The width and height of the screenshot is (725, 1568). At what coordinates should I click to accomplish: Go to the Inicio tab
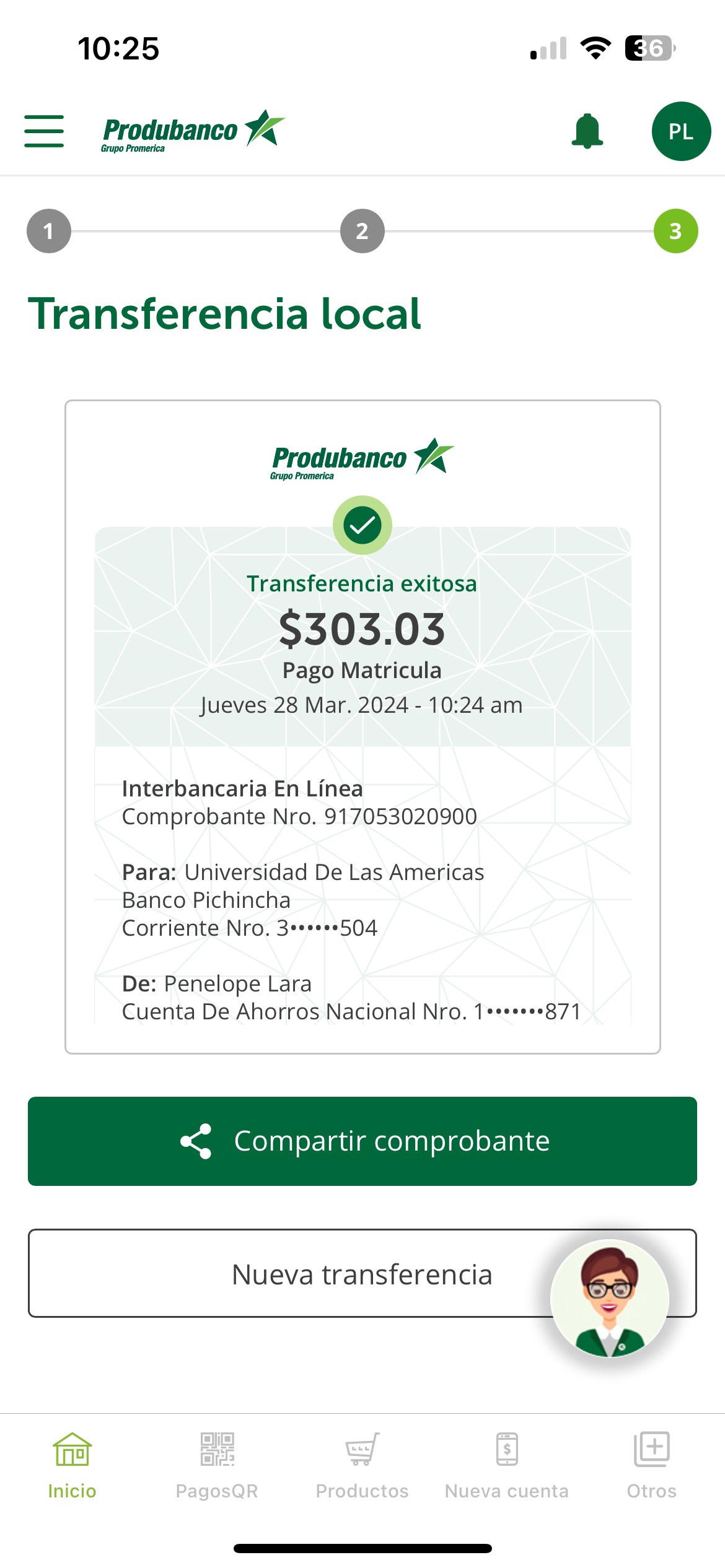coord(72,1464)
